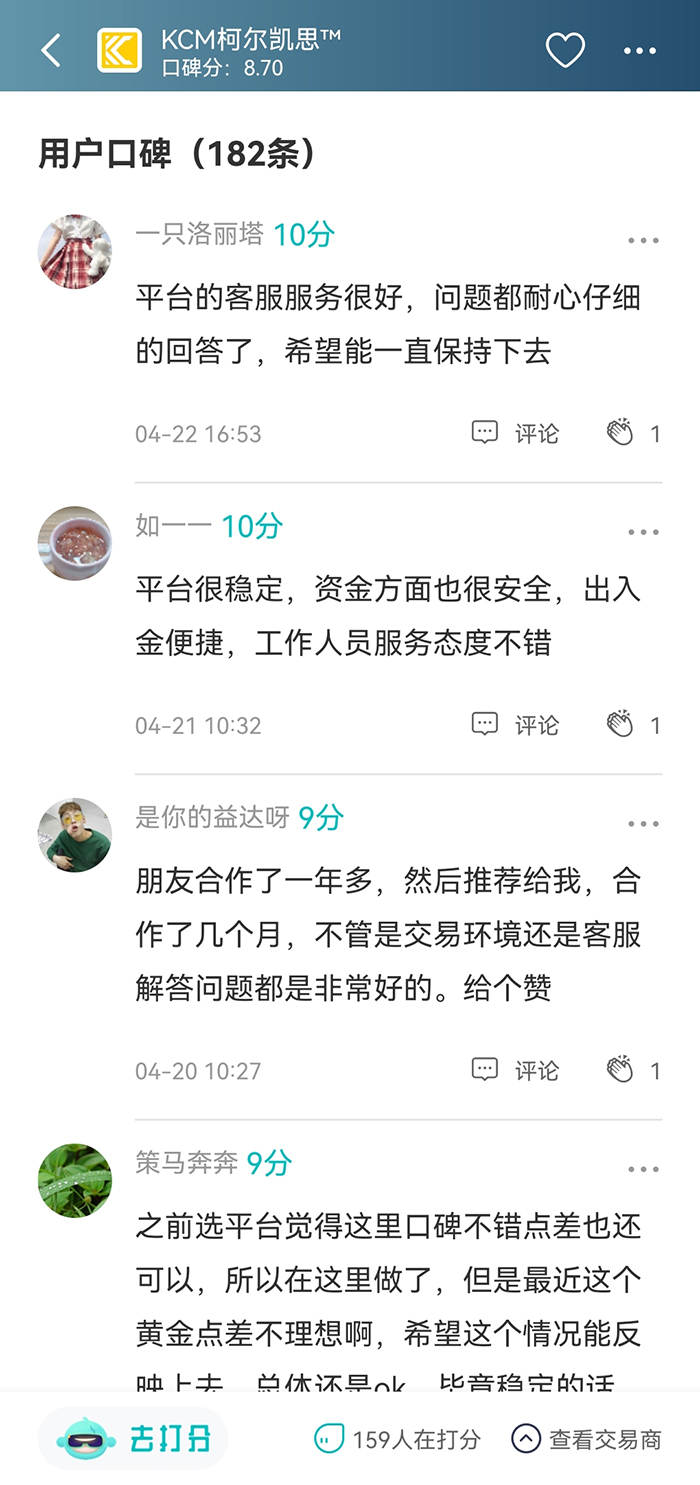Open the options menu on 如一一's review
Viewport: 700px width, 1485px height.
[643, 532]
